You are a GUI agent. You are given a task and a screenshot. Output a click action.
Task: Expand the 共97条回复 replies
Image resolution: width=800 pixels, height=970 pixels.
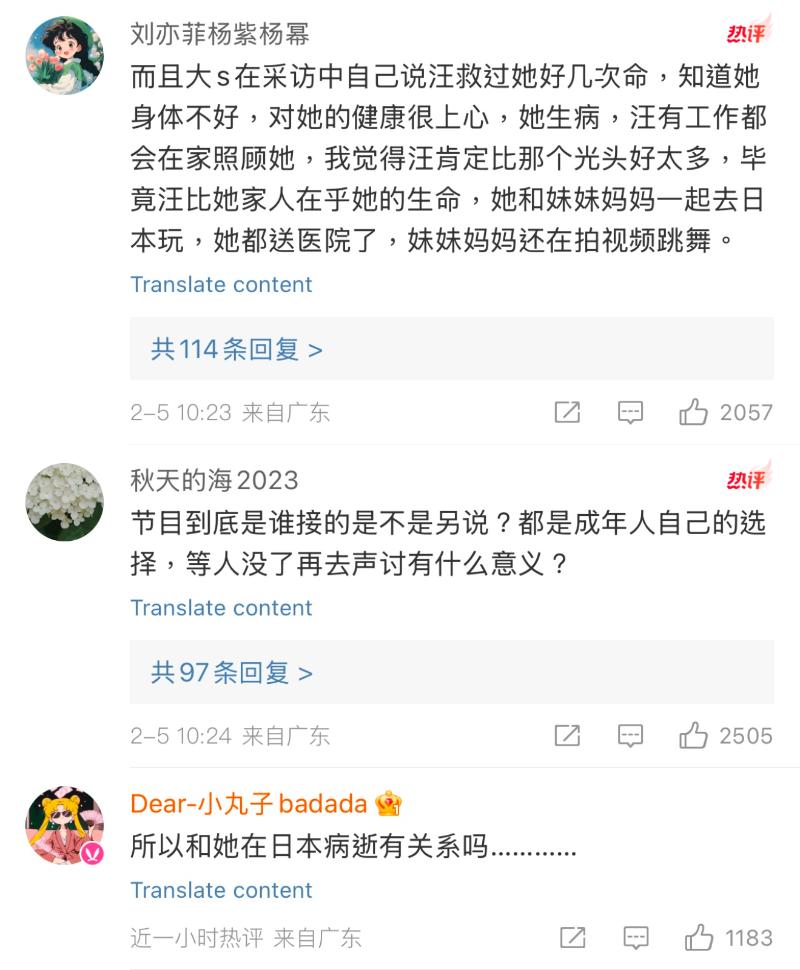click(x=232, y=672)
